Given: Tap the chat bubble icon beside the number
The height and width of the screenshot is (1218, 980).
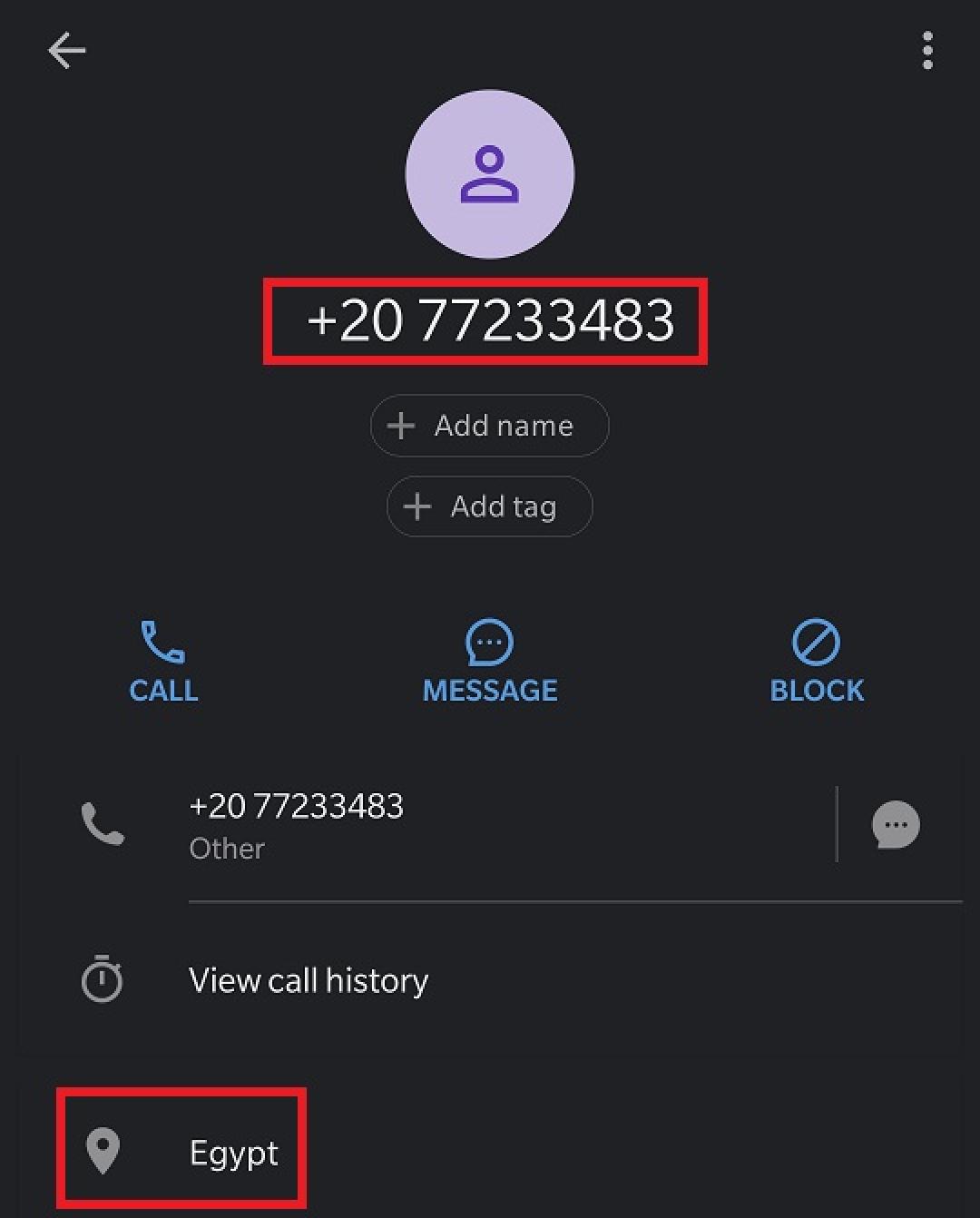Looking at the screenshot, I should click(896, 825).
